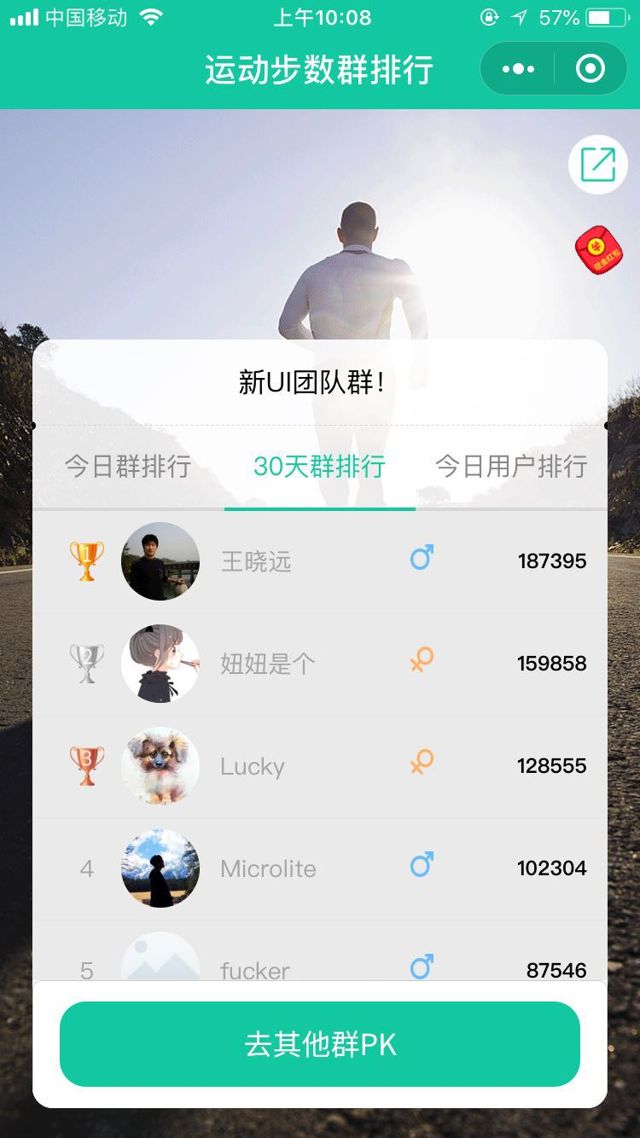
Task: Open the red envelope reward
Action: tap(598, 251)
